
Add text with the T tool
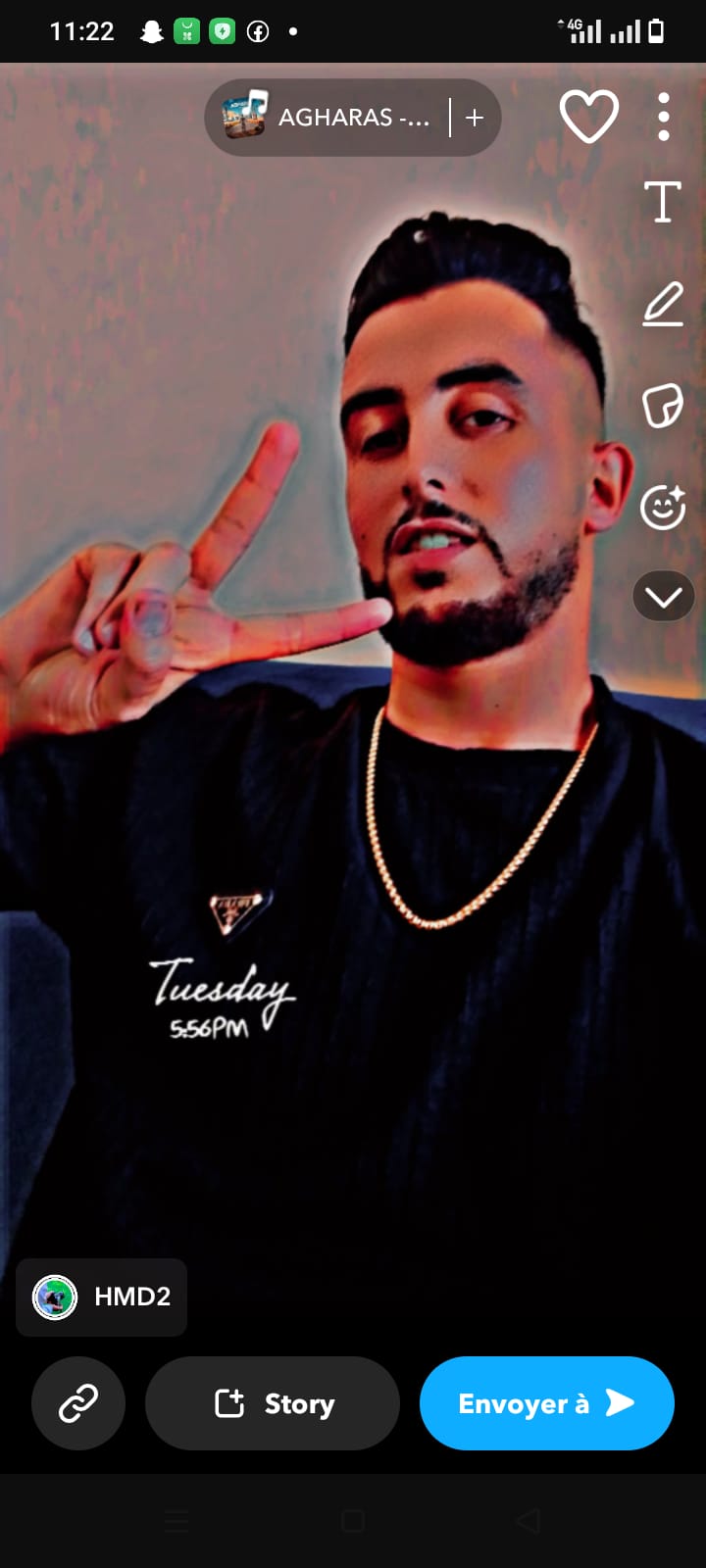(663, 203)
